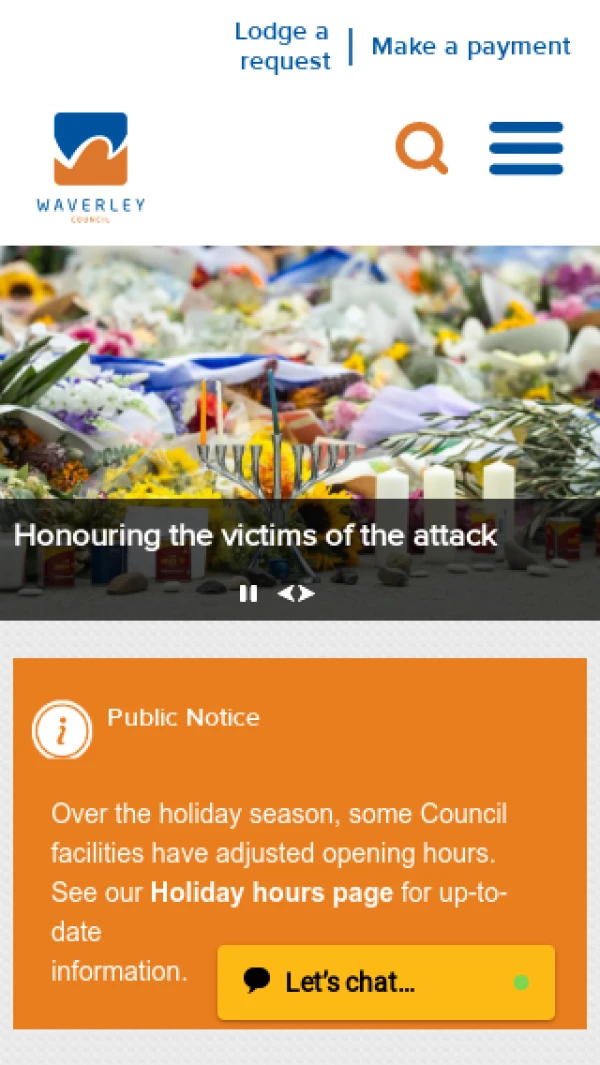Advance to the next carousel slide
This screenshot has height=1065, width=600.
pyautogui.click(x=307, y=593)
